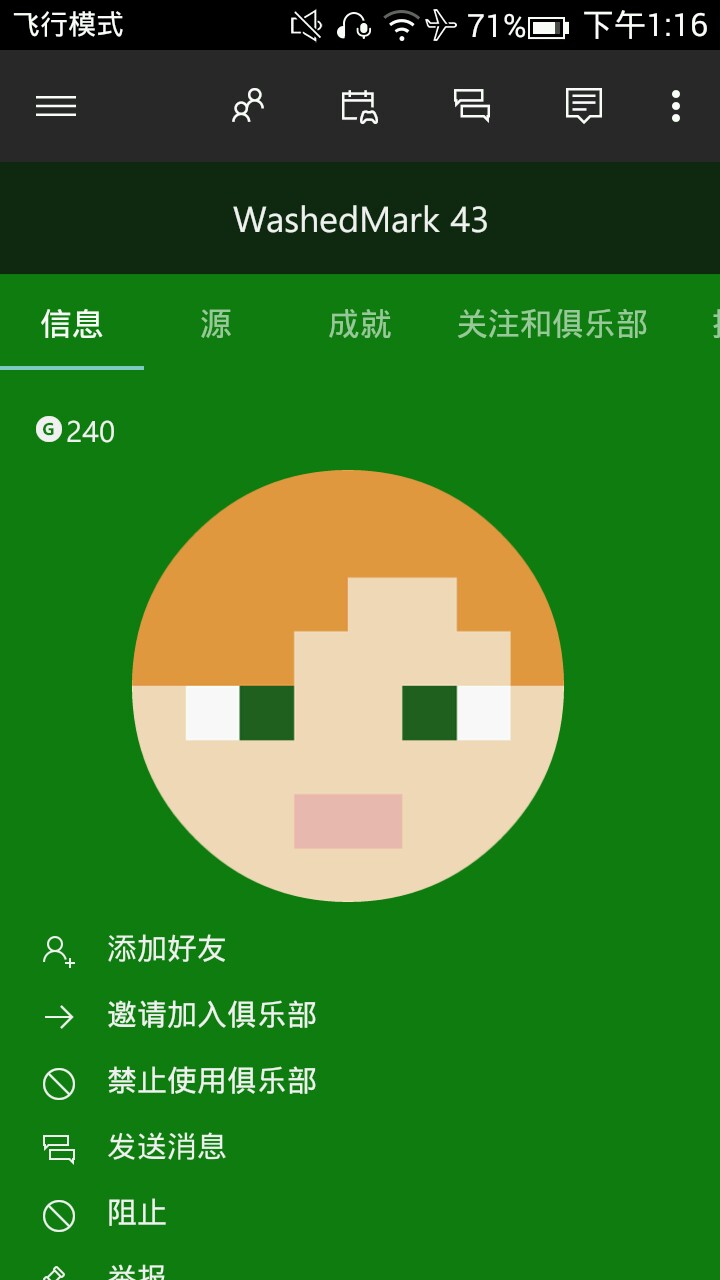Open the hamburger drawer menu
Screen dimensions: 720x1280
[56, 106]
